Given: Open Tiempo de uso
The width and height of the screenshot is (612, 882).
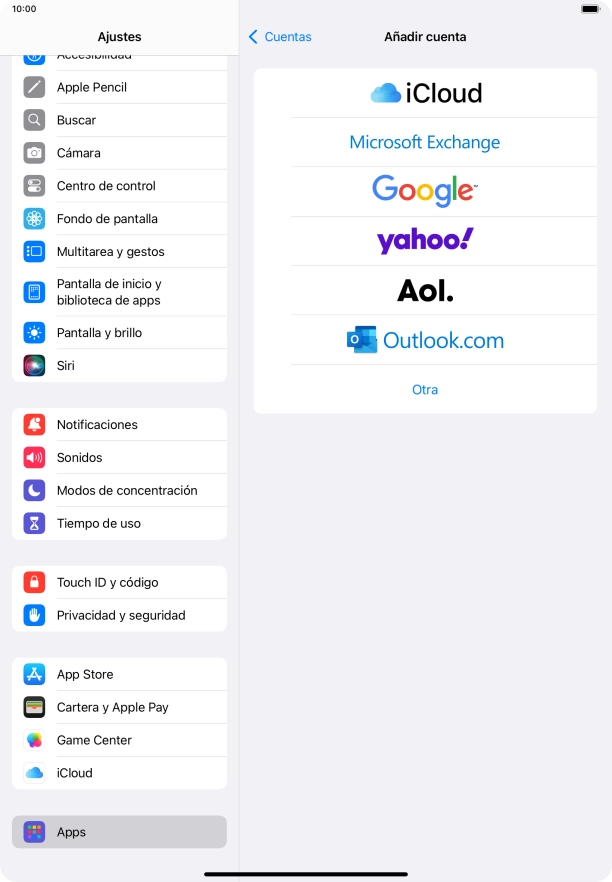Looking at the screenshot, I should click(120, 523).
